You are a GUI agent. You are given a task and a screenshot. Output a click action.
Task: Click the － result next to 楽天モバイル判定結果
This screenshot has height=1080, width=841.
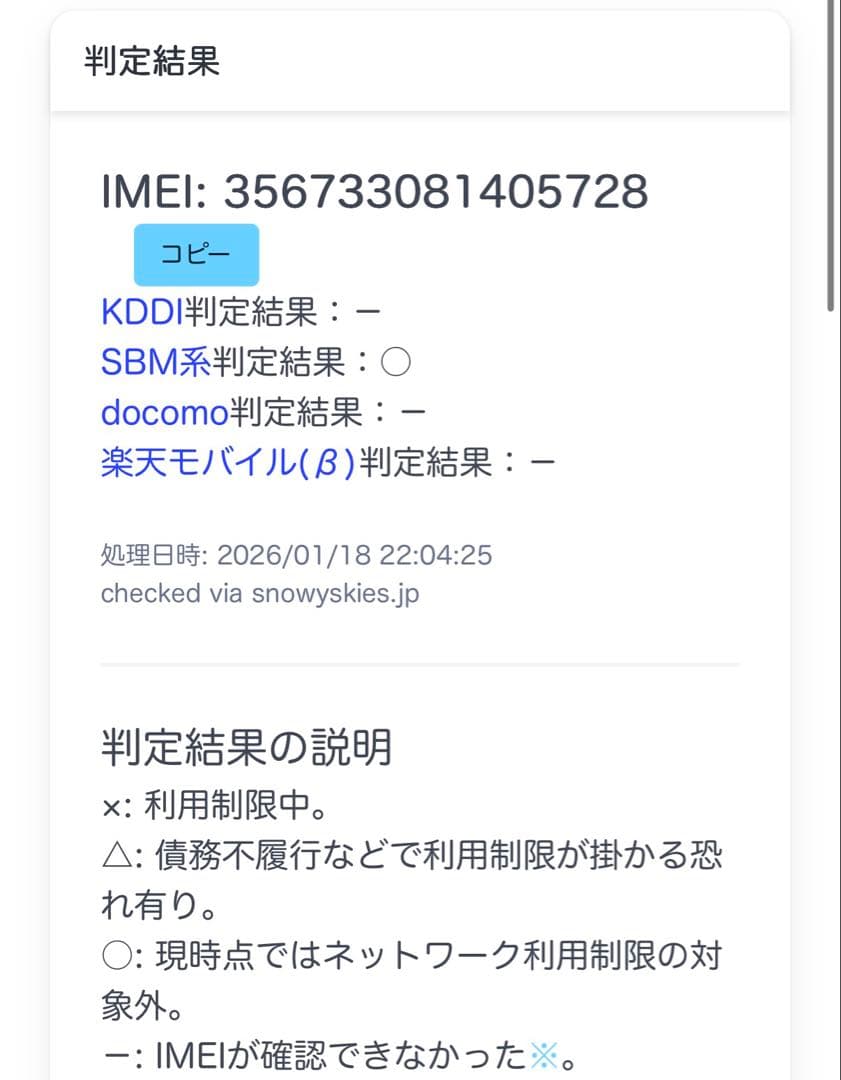tap(541, 461)
